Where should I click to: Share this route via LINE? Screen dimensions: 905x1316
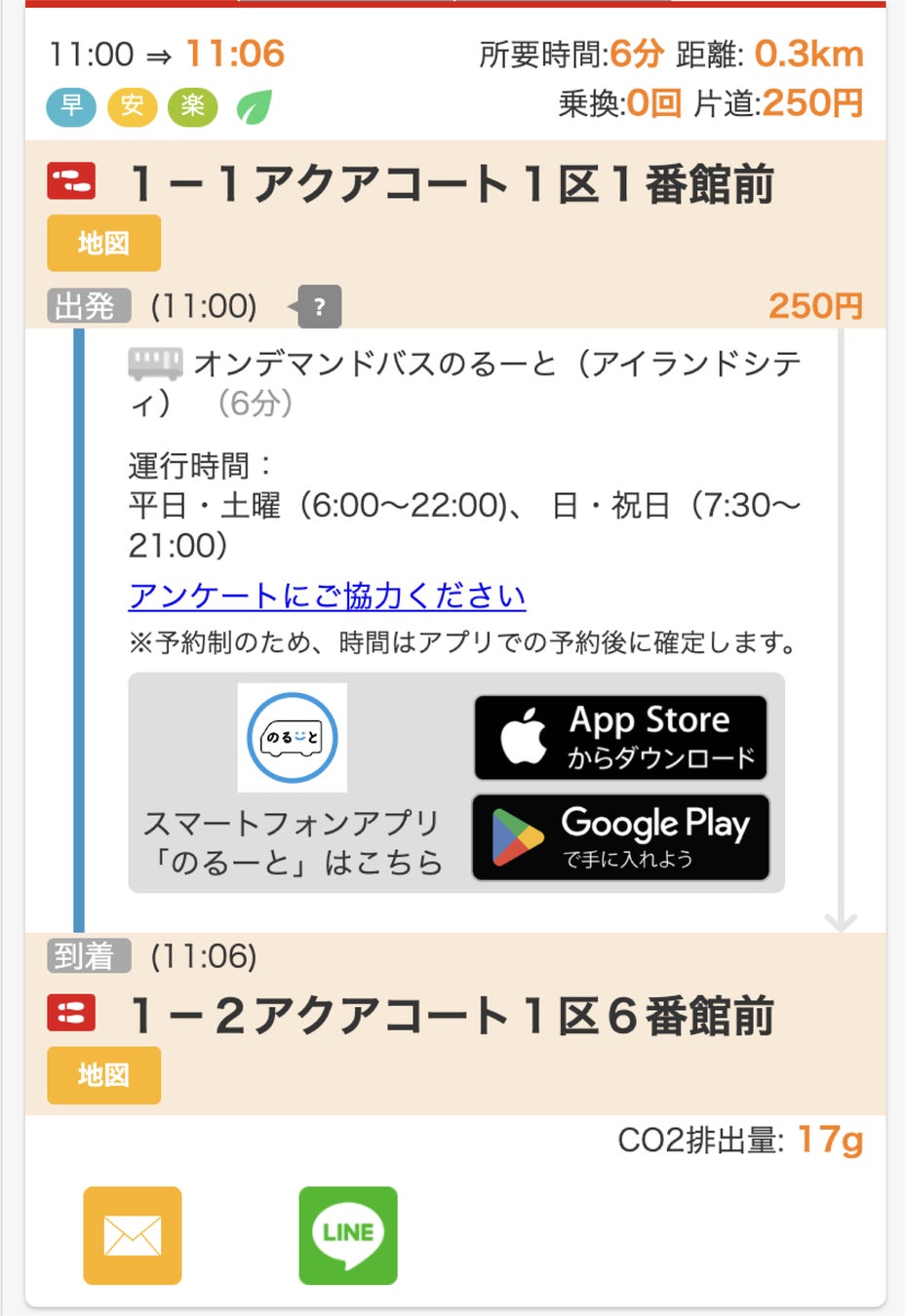[348, 1235]
